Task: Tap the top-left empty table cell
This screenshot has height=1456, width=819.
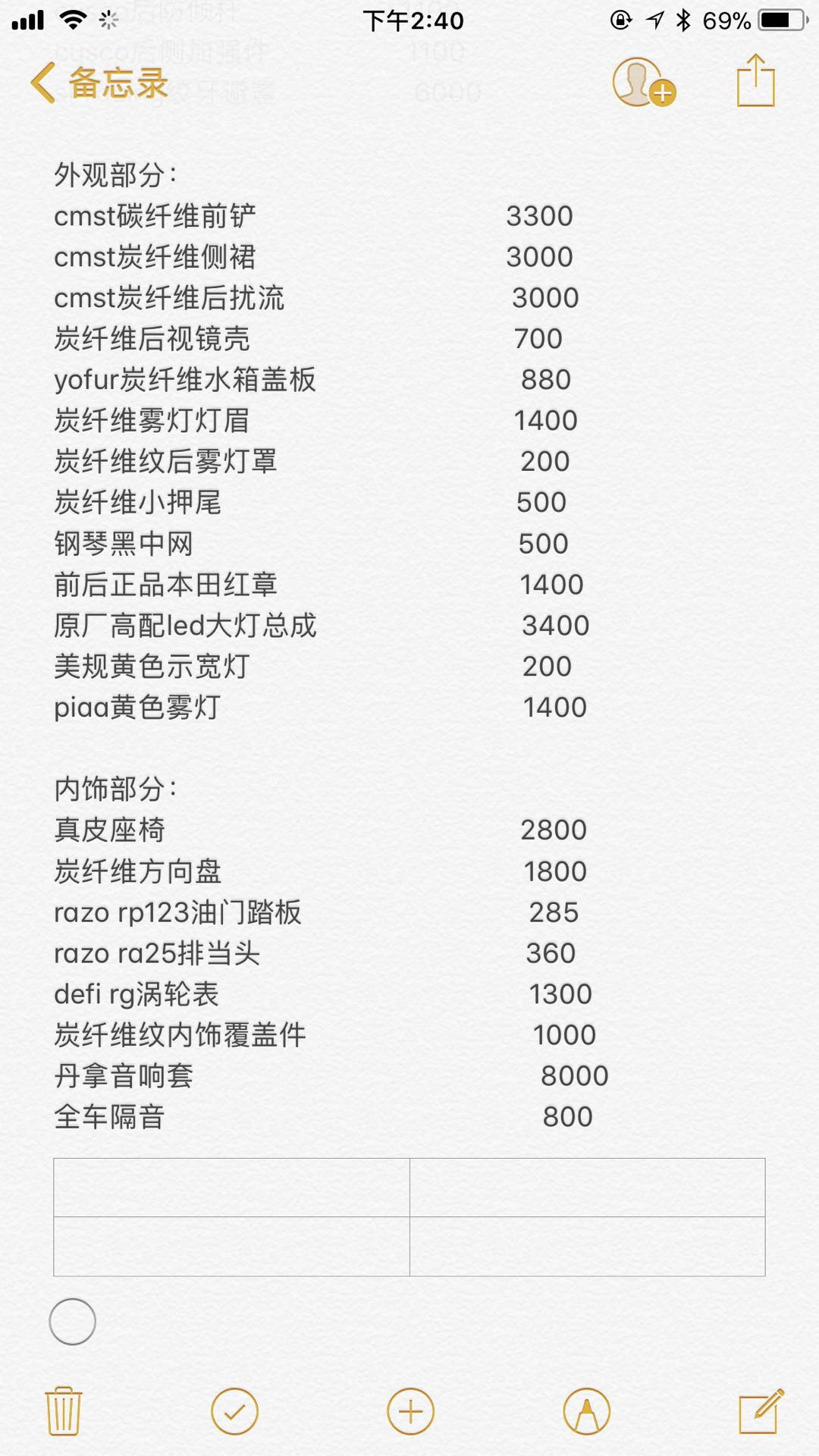Action: (x=231, y=1188)
